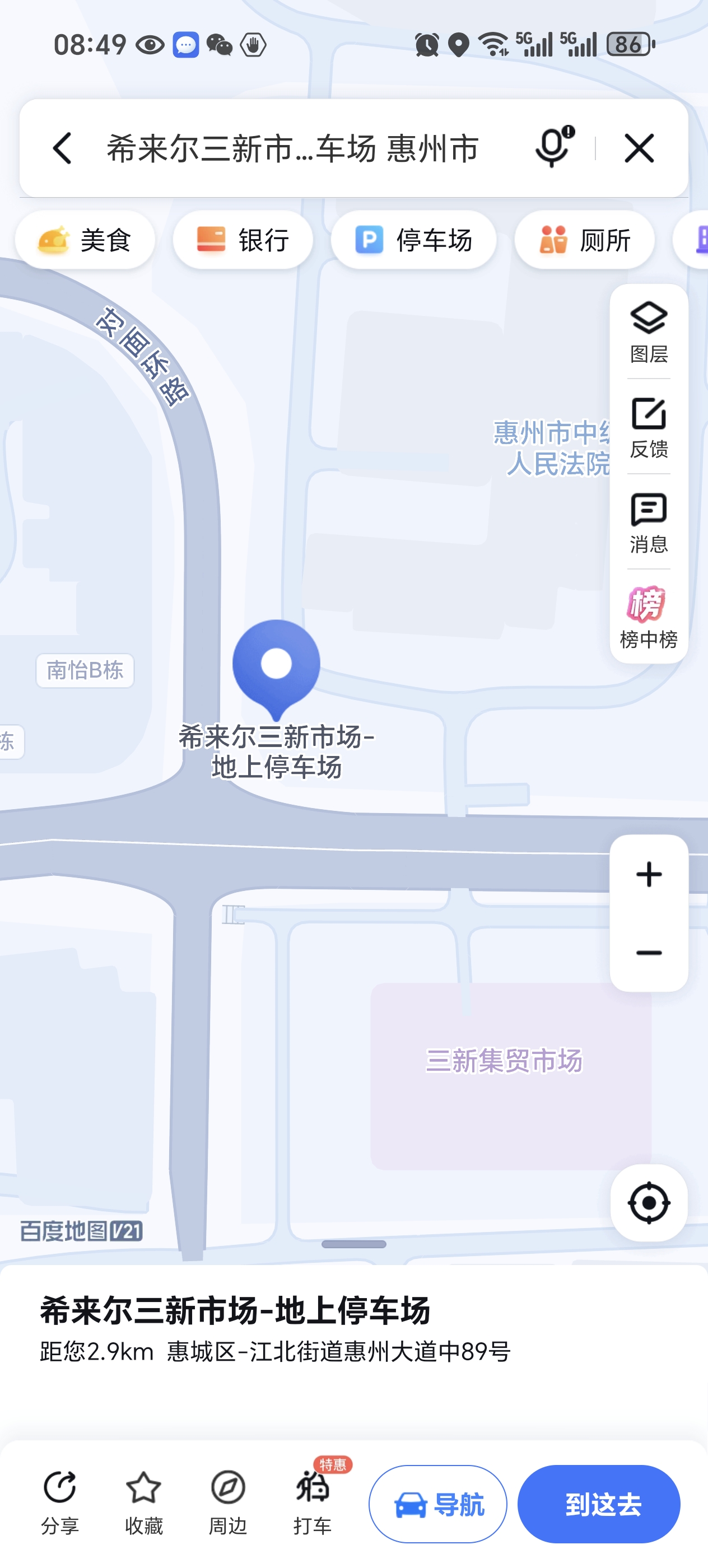Viewport: 708px width, 1568px height.
Task: Clear the search with the X button
Action: [639, 148]
